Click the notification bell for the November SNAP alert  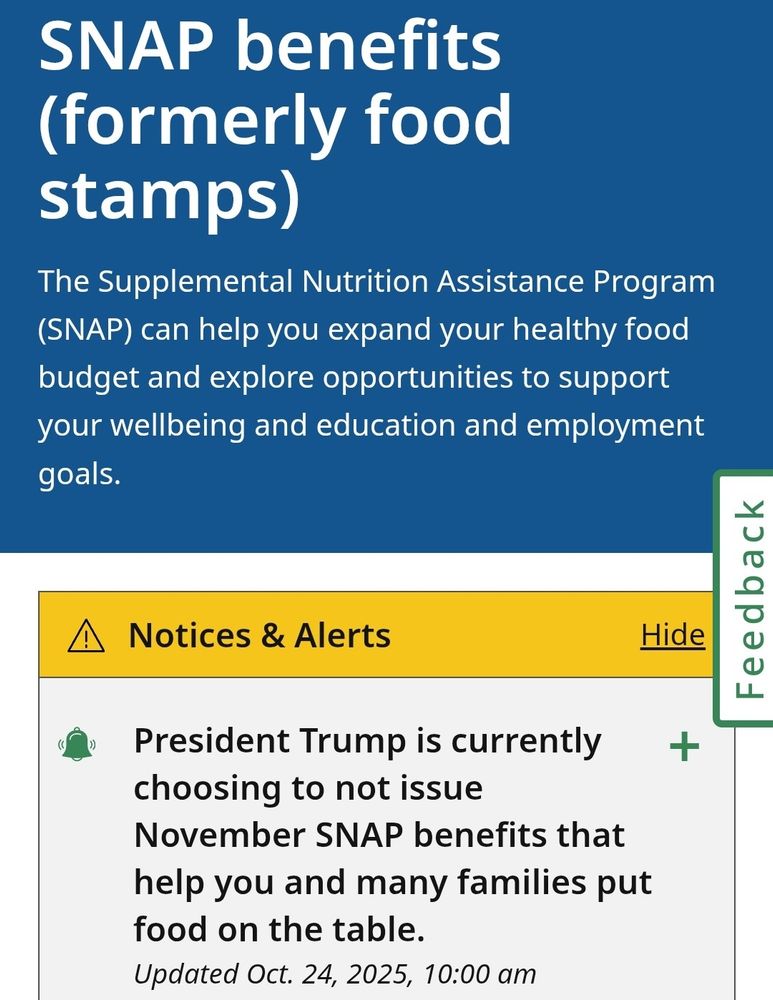76,742
